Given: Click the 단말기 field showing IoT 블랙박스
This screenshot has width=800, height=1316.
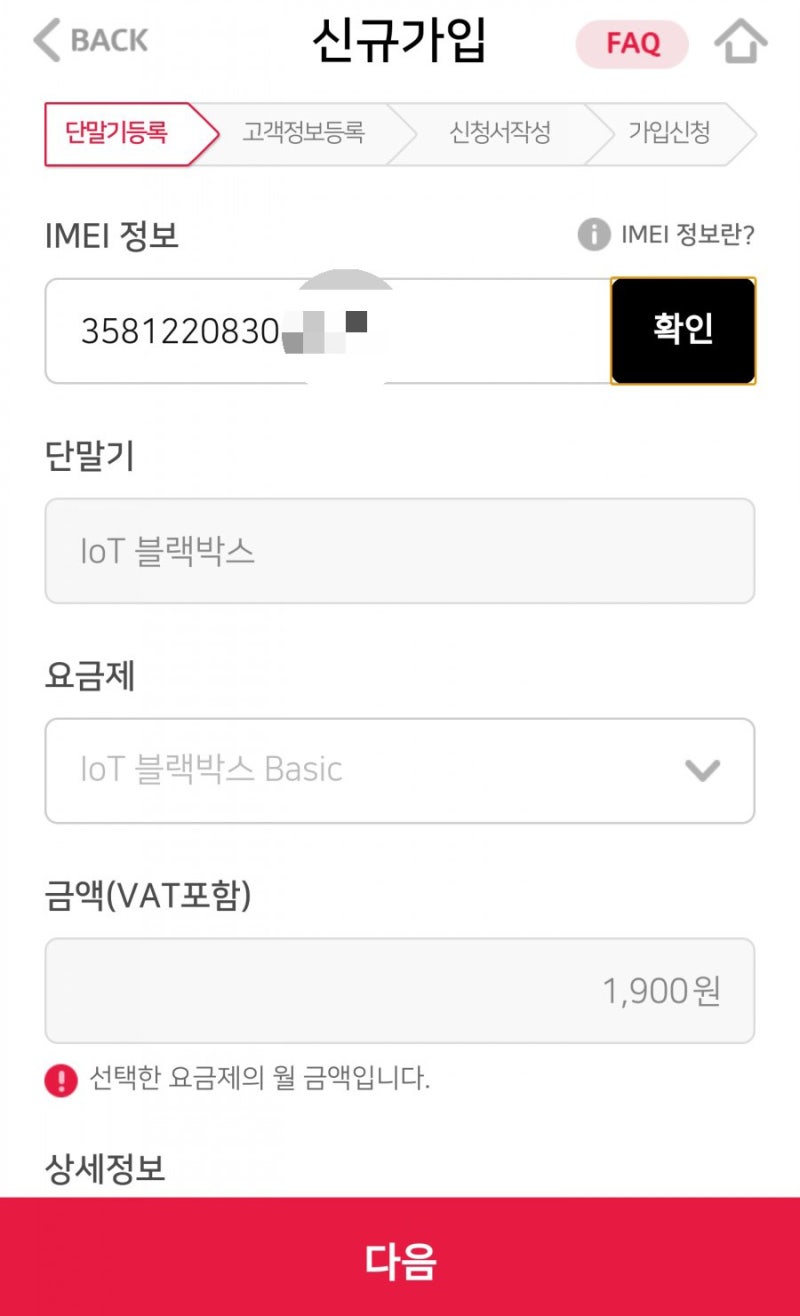Looking at the screenshot, I should pos(400,551).
